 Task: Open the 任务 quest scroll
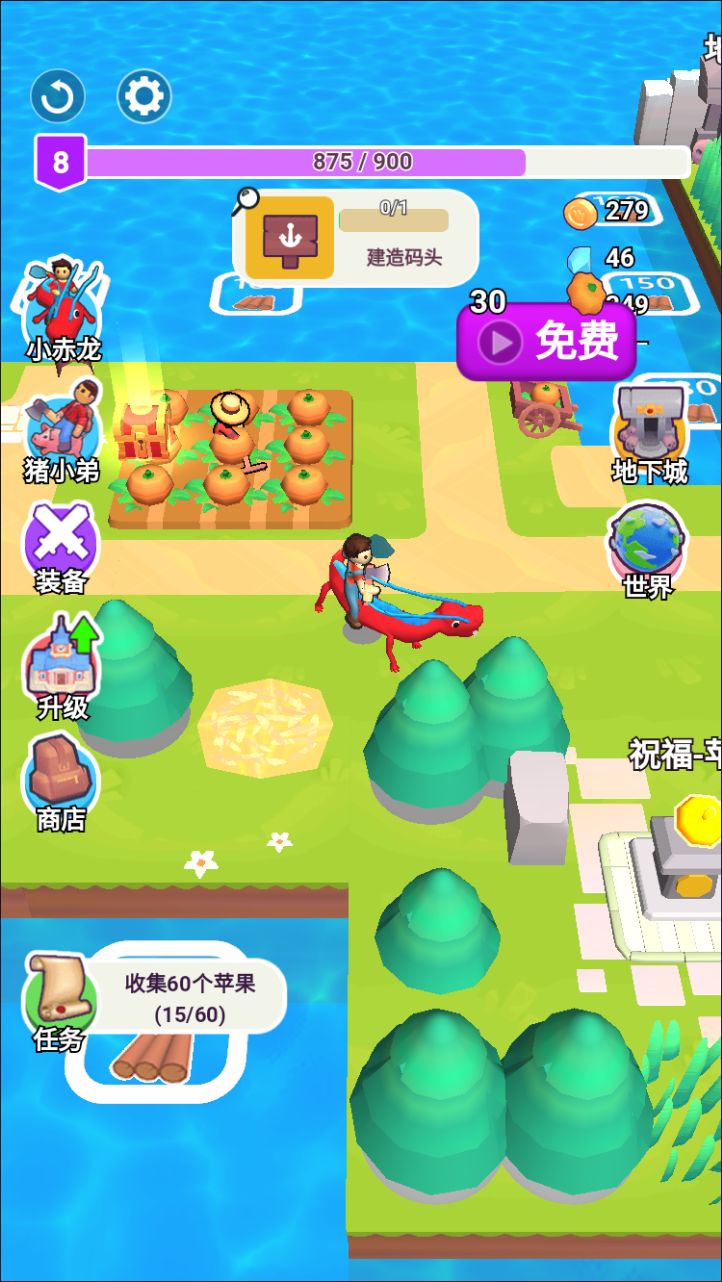point(60,1000)
